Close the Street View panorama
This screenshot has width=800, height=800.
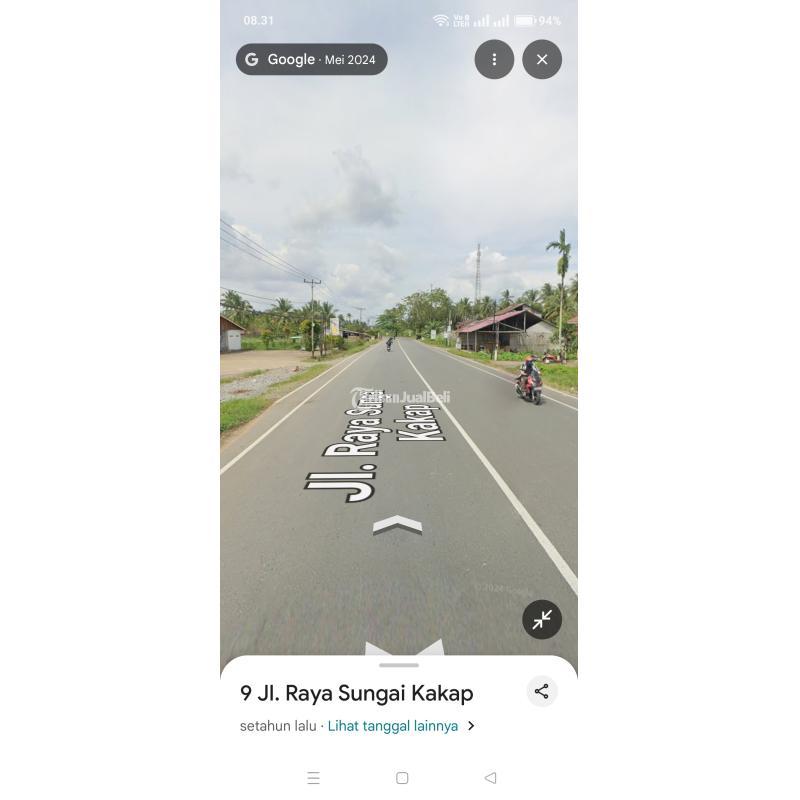point(542,59)
